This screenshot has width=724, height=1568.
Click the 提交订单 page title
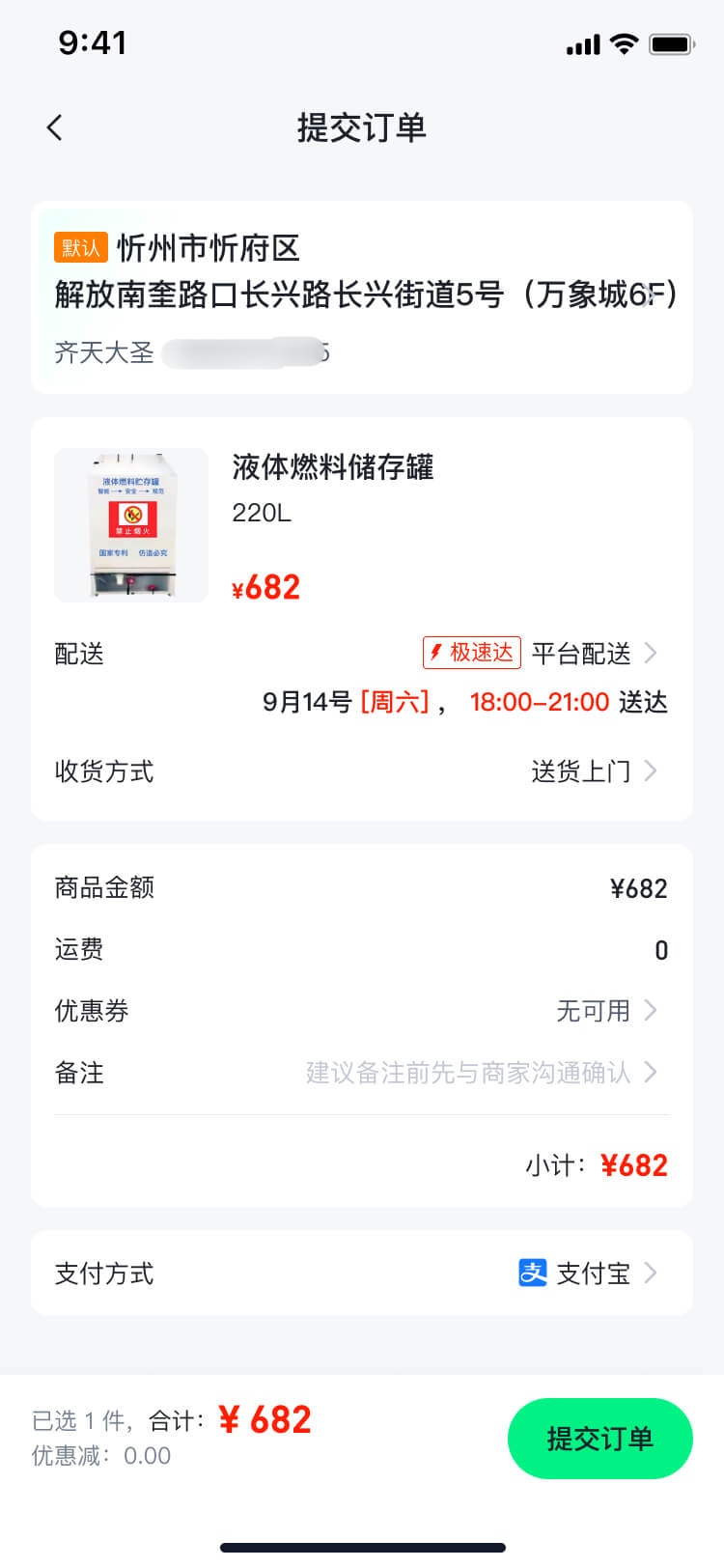[362, 126]
